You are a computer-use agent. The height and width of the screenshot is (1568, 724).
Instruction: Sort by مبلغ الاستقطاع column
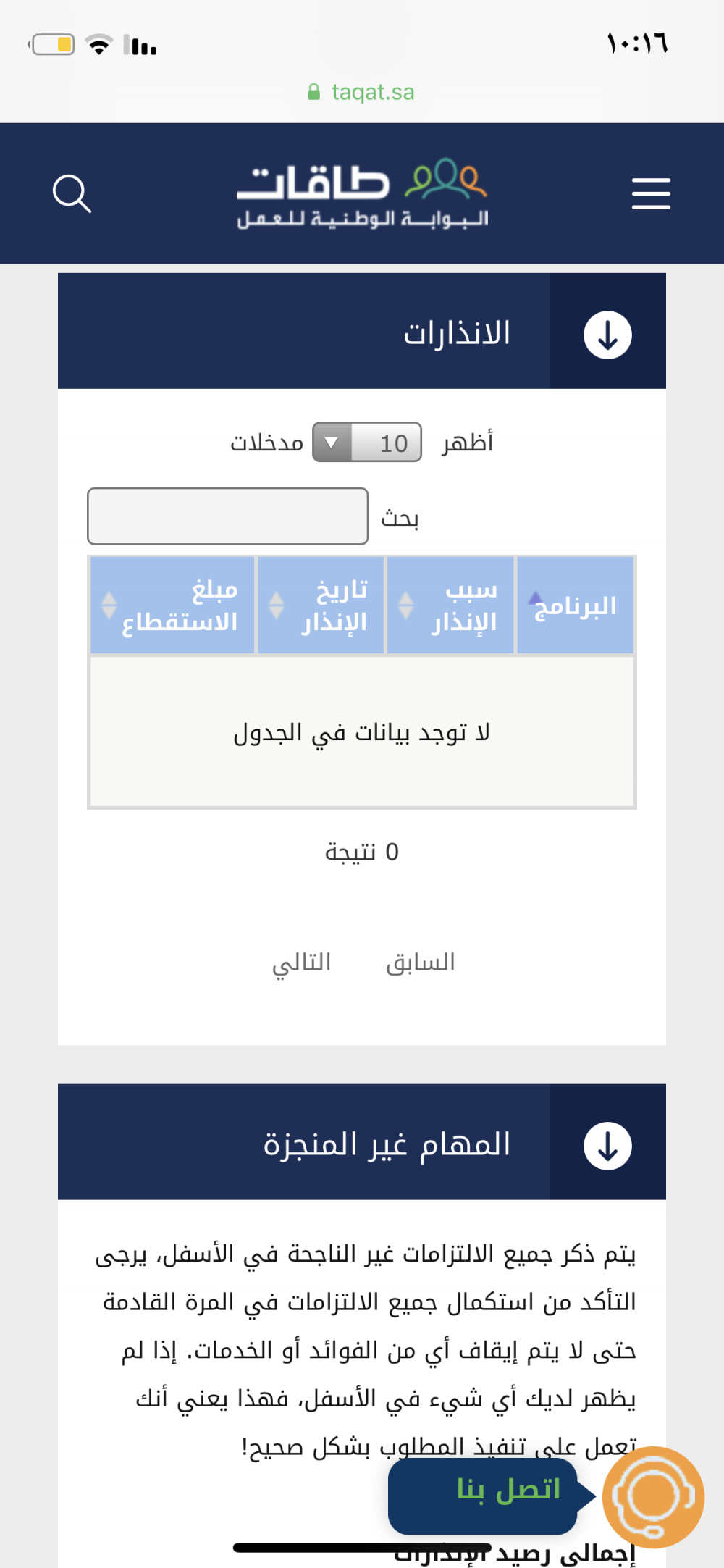point(172,605)
